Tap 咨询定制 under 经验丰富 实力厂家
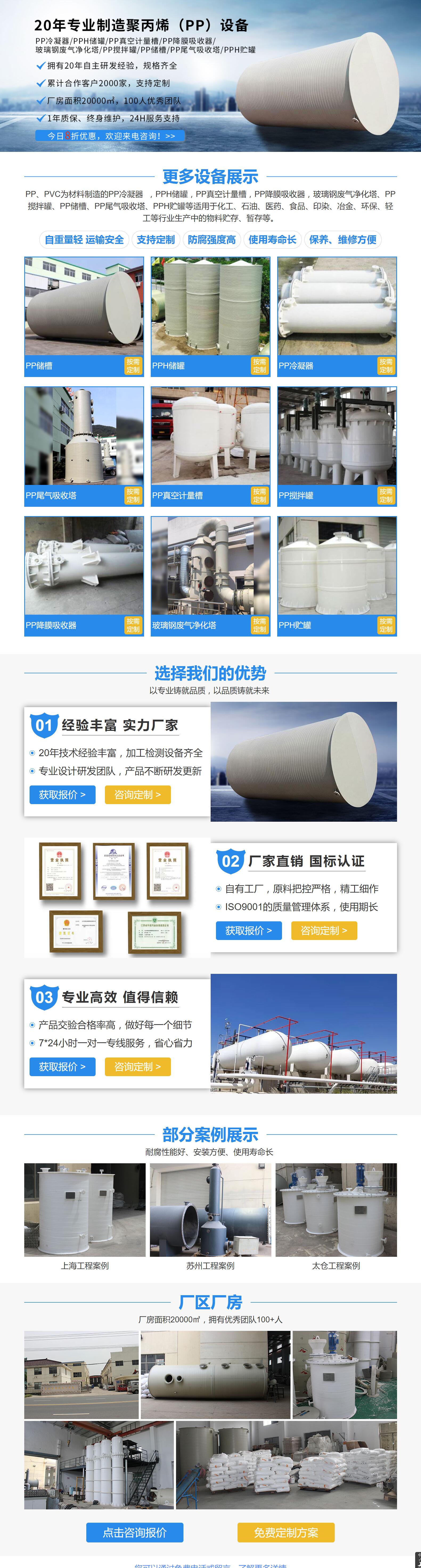The height and width of the screenshot is (1568, 421). tap(137, 794)
